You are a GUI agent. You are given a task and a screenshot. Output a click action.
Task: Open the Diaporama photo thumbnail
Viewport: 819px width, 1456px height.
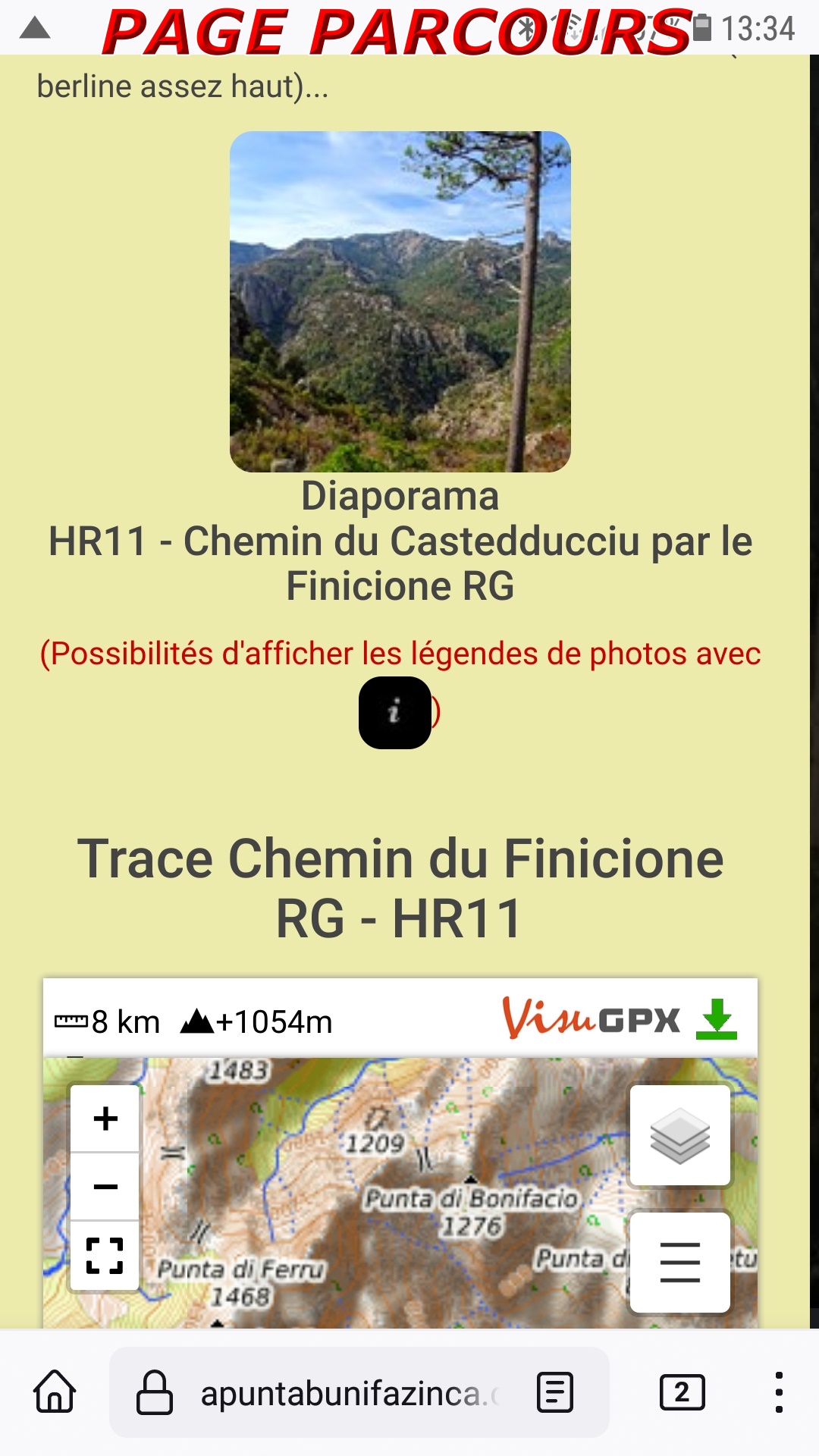[400, 301]
